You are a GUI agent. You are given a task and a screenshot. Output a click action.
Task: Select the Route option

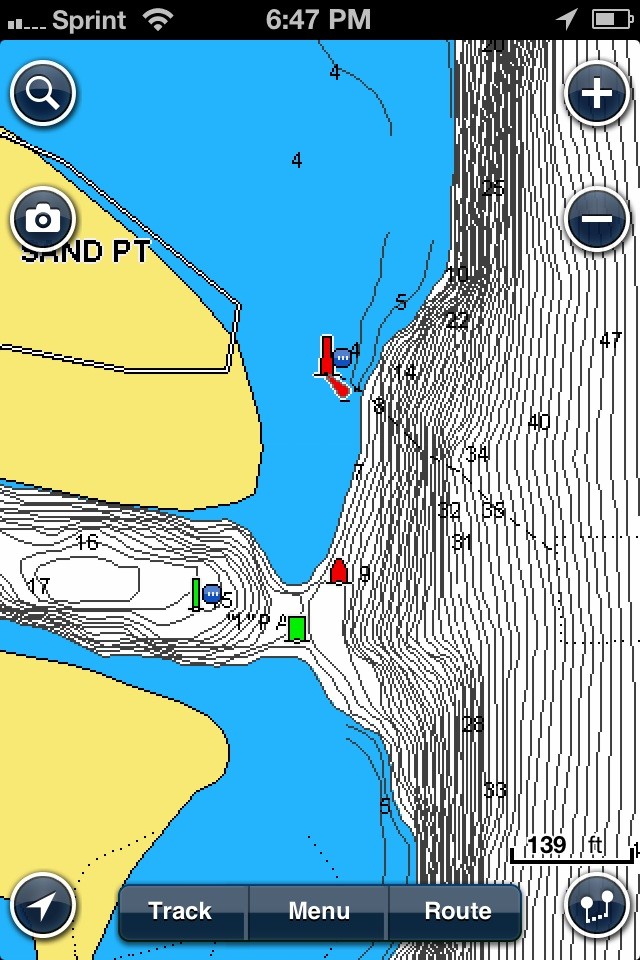457,911
